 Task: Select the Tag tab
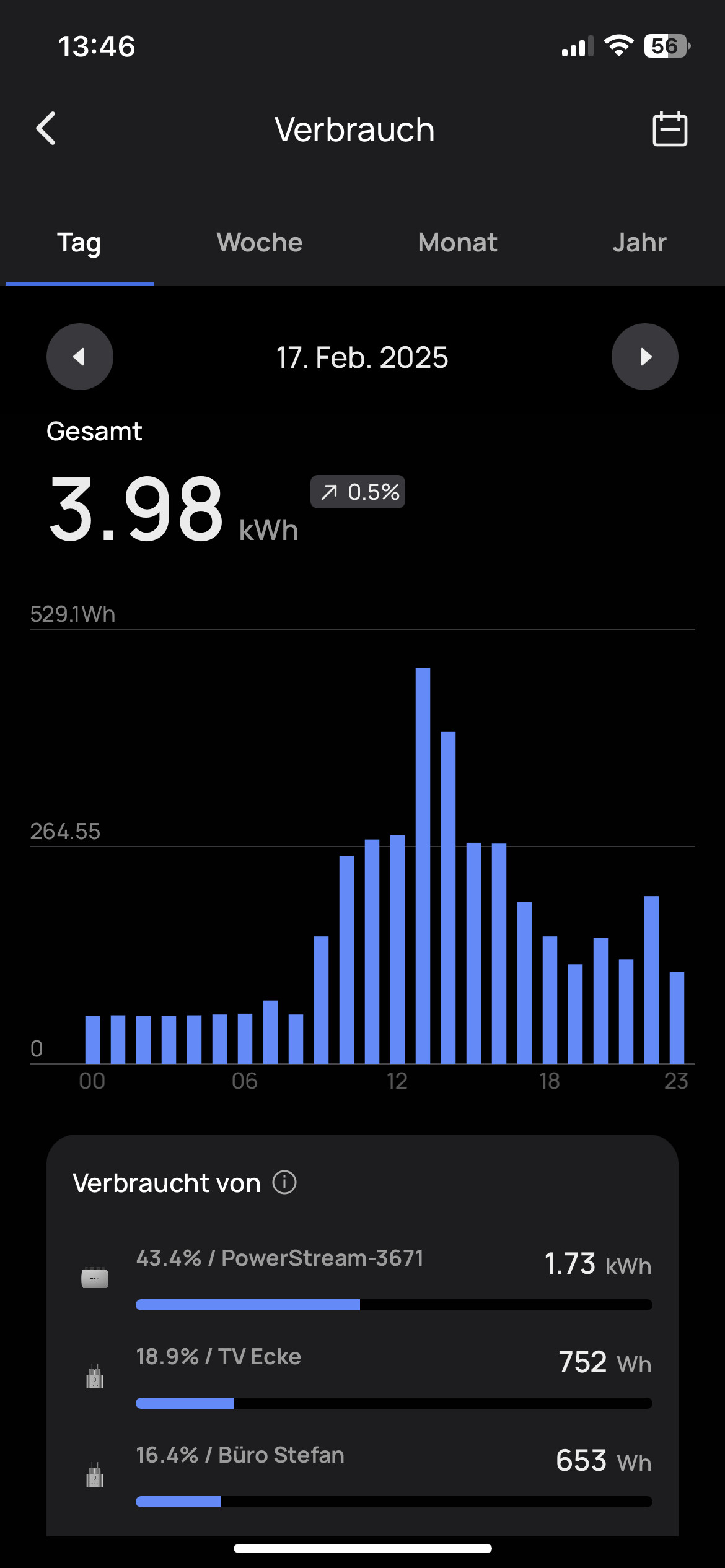(79, 242)
